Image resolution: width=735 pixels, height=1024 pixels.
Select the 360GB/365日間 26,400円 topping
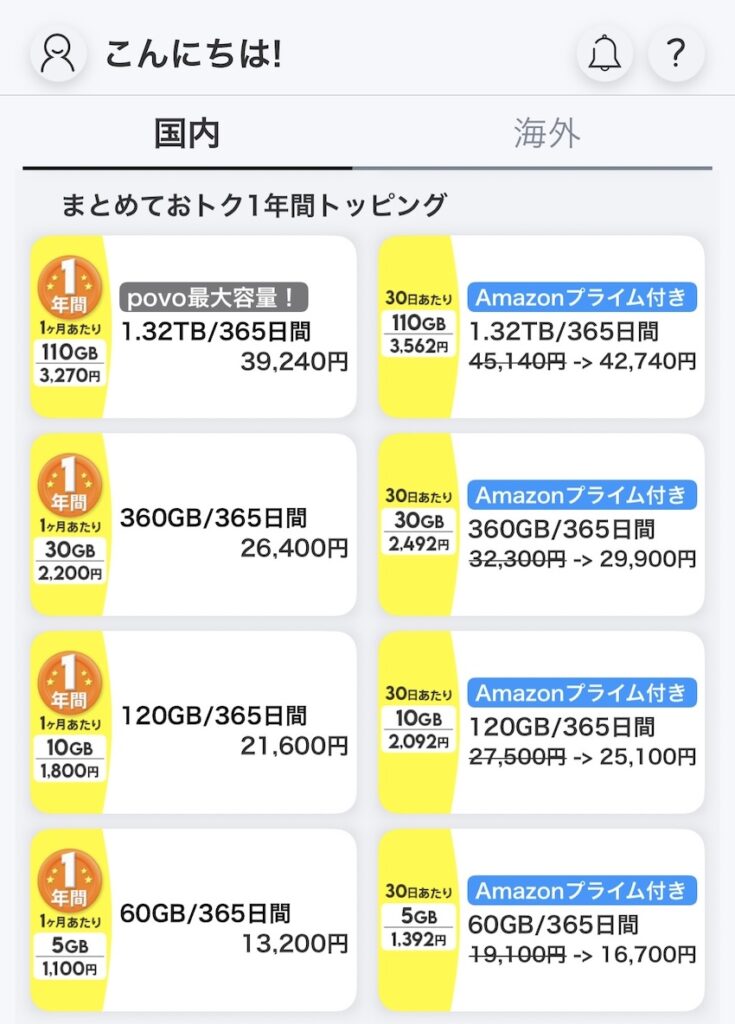pos(193,524)
